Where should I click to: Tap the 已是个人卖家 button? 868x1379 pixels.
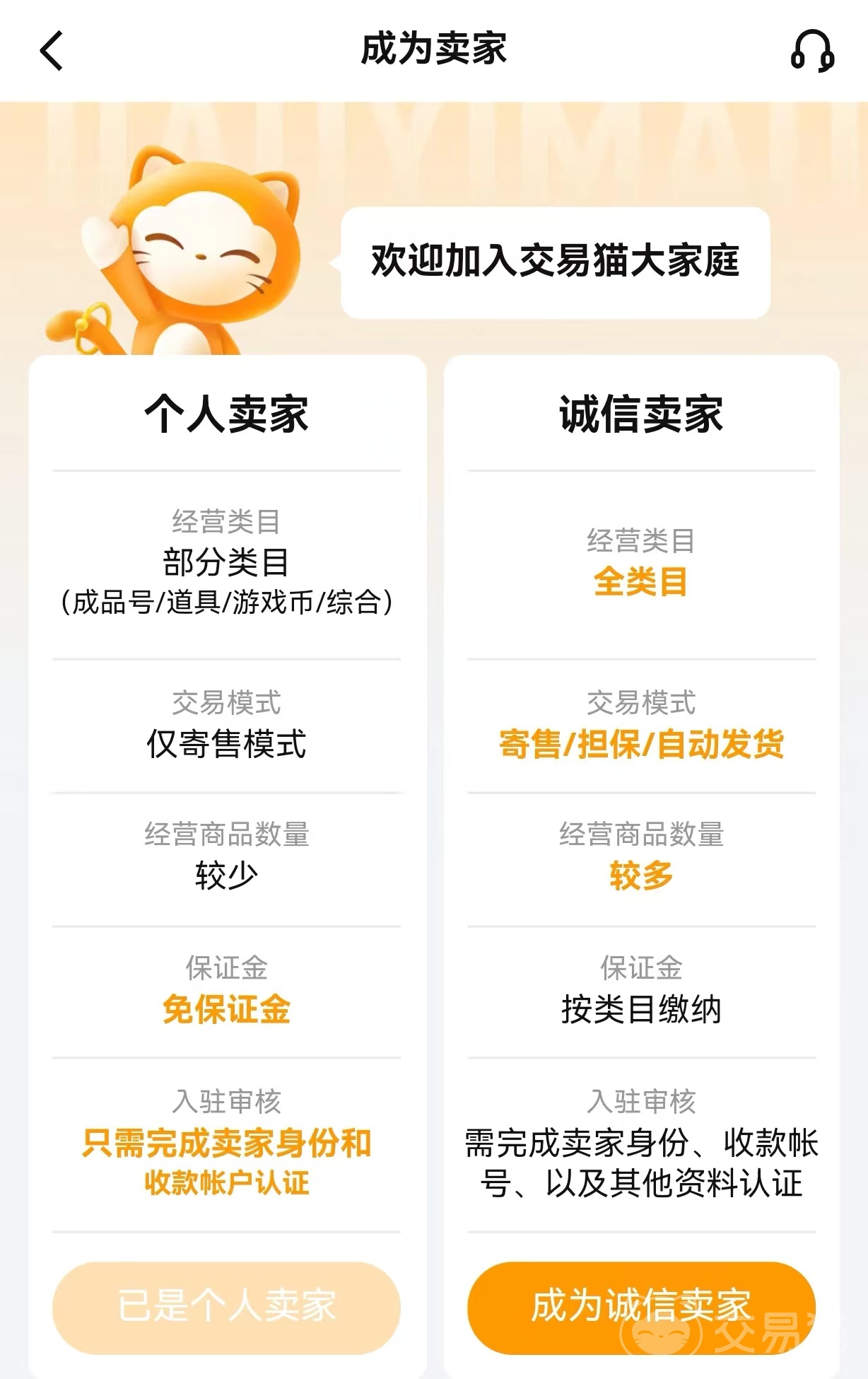[x=226, y=1307]
